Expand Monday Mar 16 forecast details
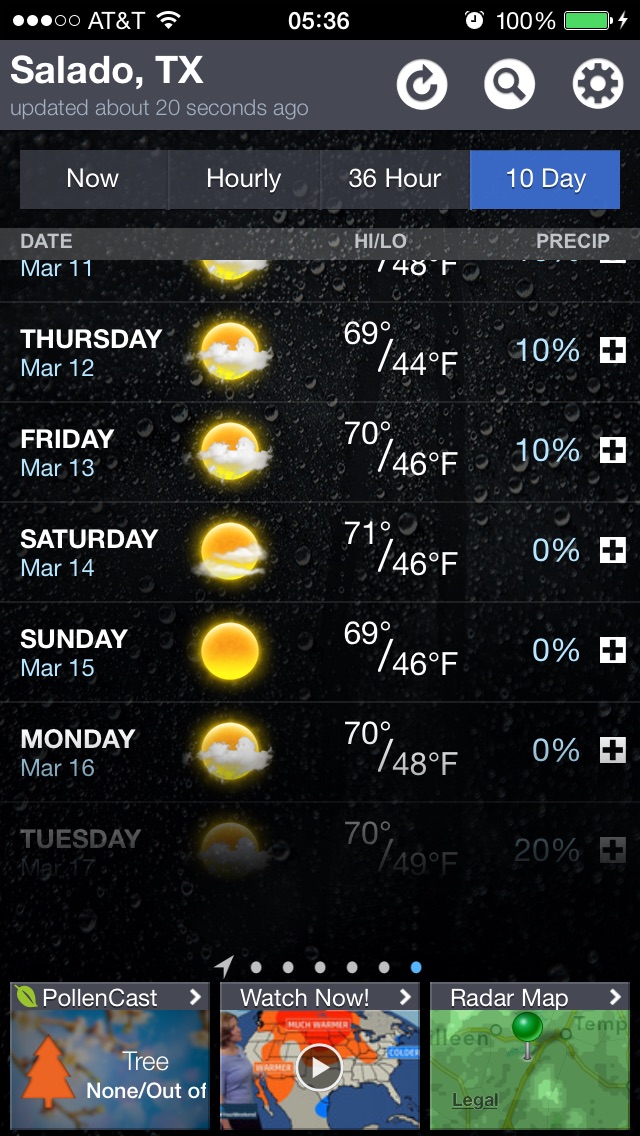This screenshot has width=640, height=1136. (x=612, y=750)
